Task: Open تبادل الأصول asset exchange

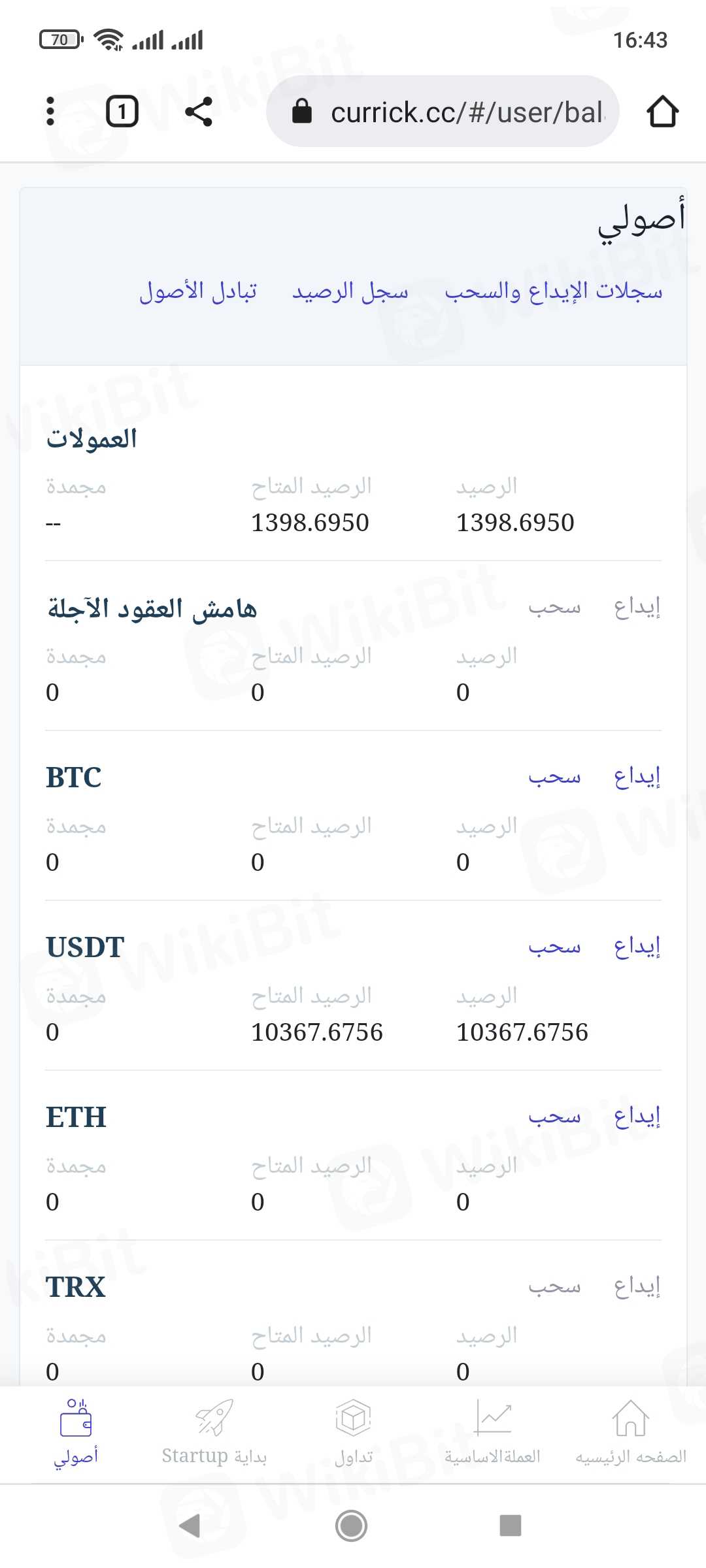Action: tap(198, 291)
